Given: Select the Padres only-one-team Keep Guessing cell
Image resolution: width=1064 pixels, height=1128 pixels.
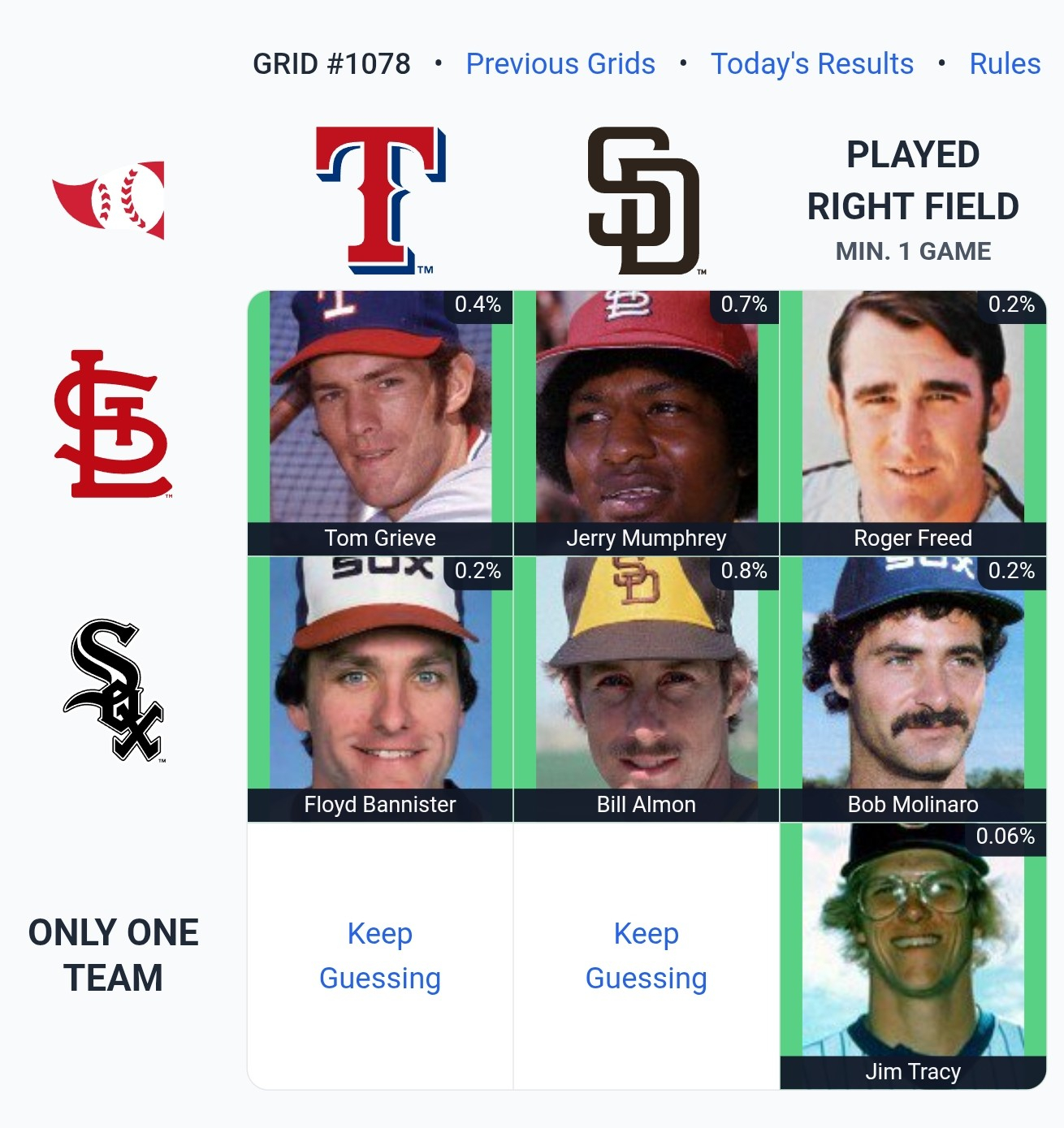Looking at the screenshot, I should point(646,956).
